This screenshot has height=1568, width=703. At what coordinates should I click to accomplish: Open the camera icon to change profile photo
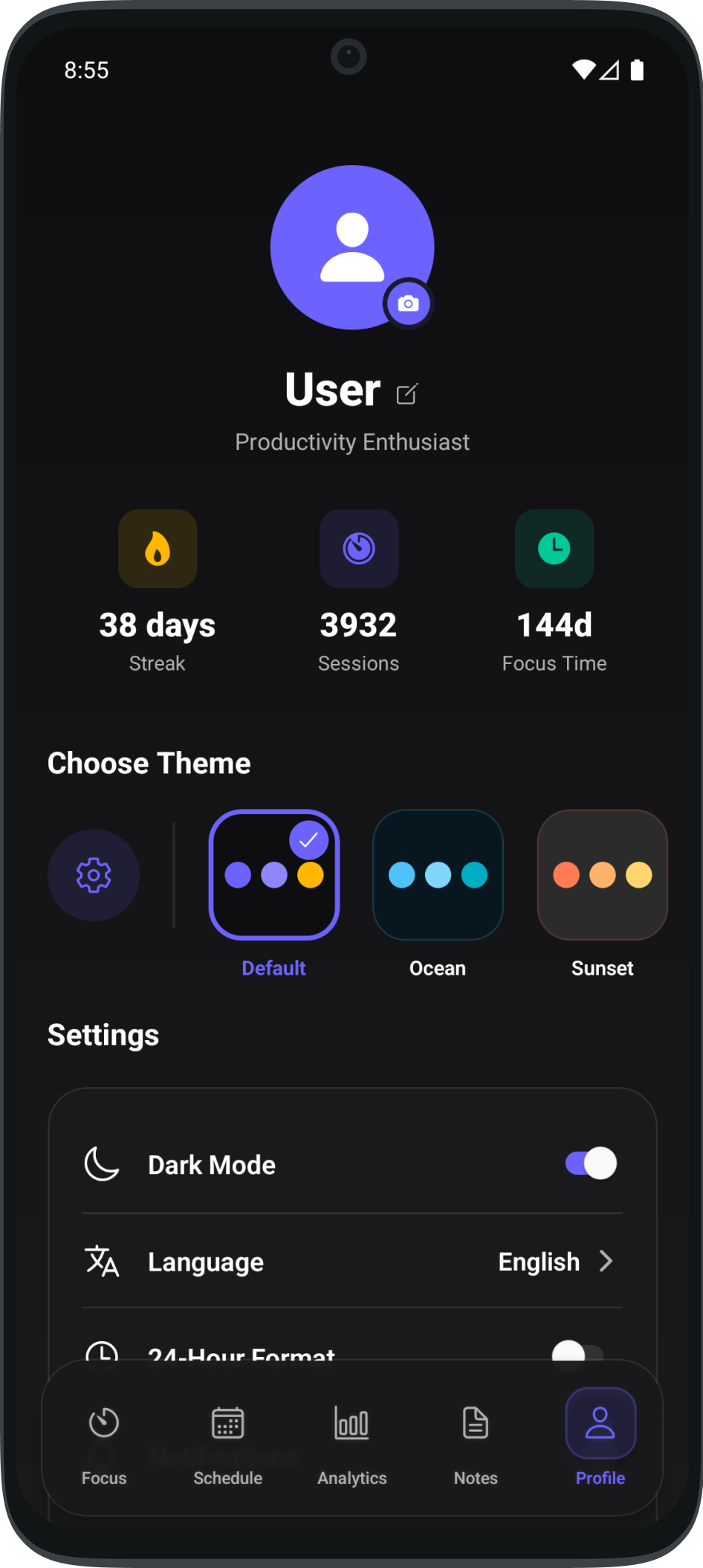click(409, 303)
